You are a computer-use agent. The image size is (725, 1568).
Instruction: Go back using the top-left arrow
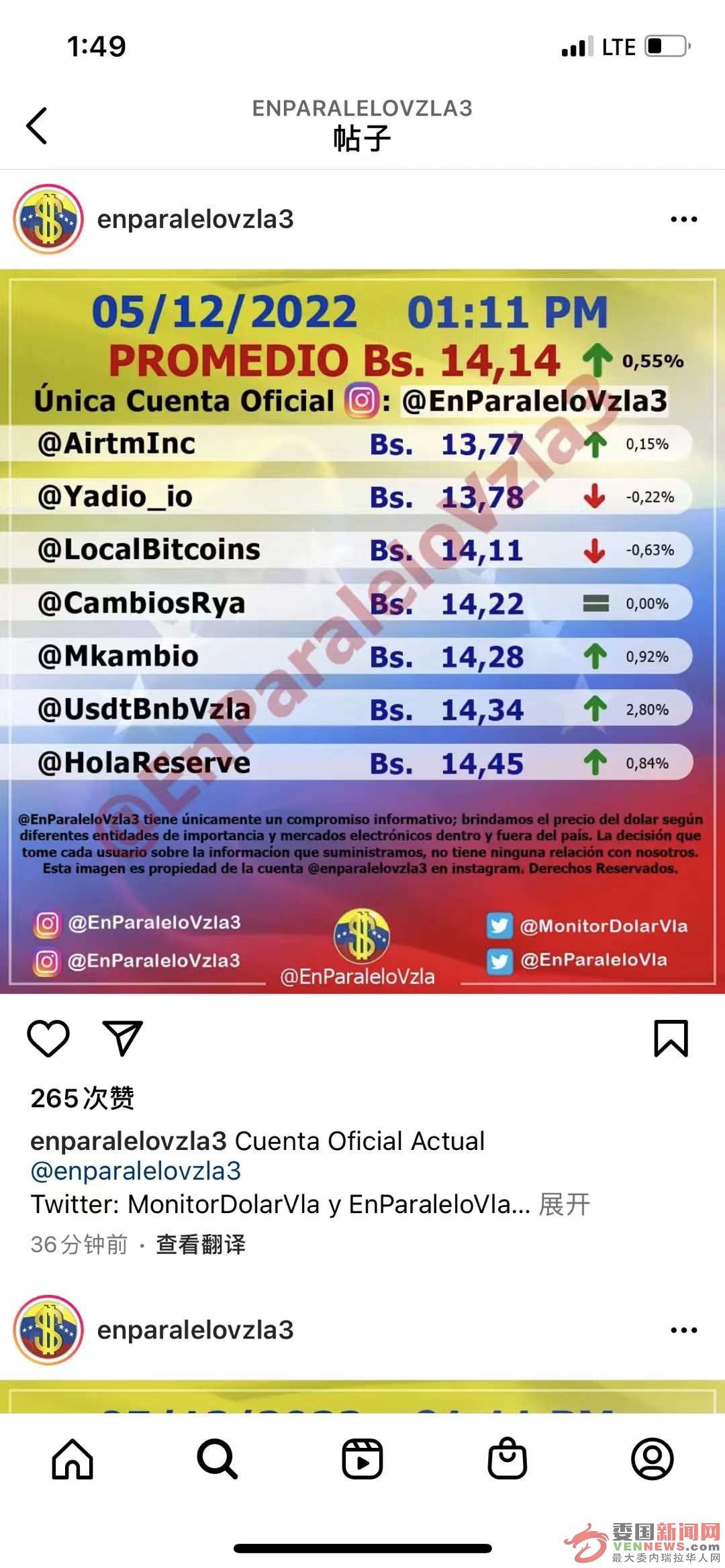point(37,125)
